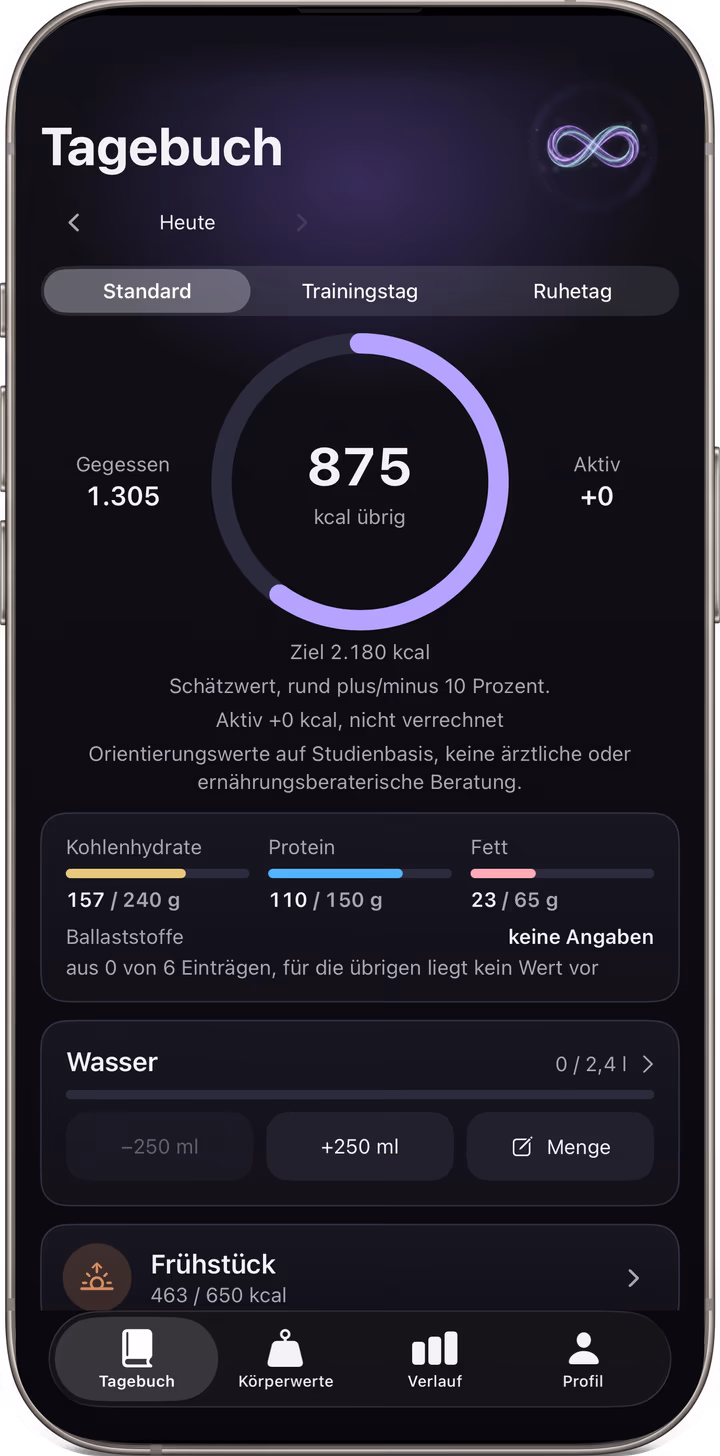Switch to the Ruhetag segment
The height and width of the screenshot is (1456, 720).
[x=572, y=292]
